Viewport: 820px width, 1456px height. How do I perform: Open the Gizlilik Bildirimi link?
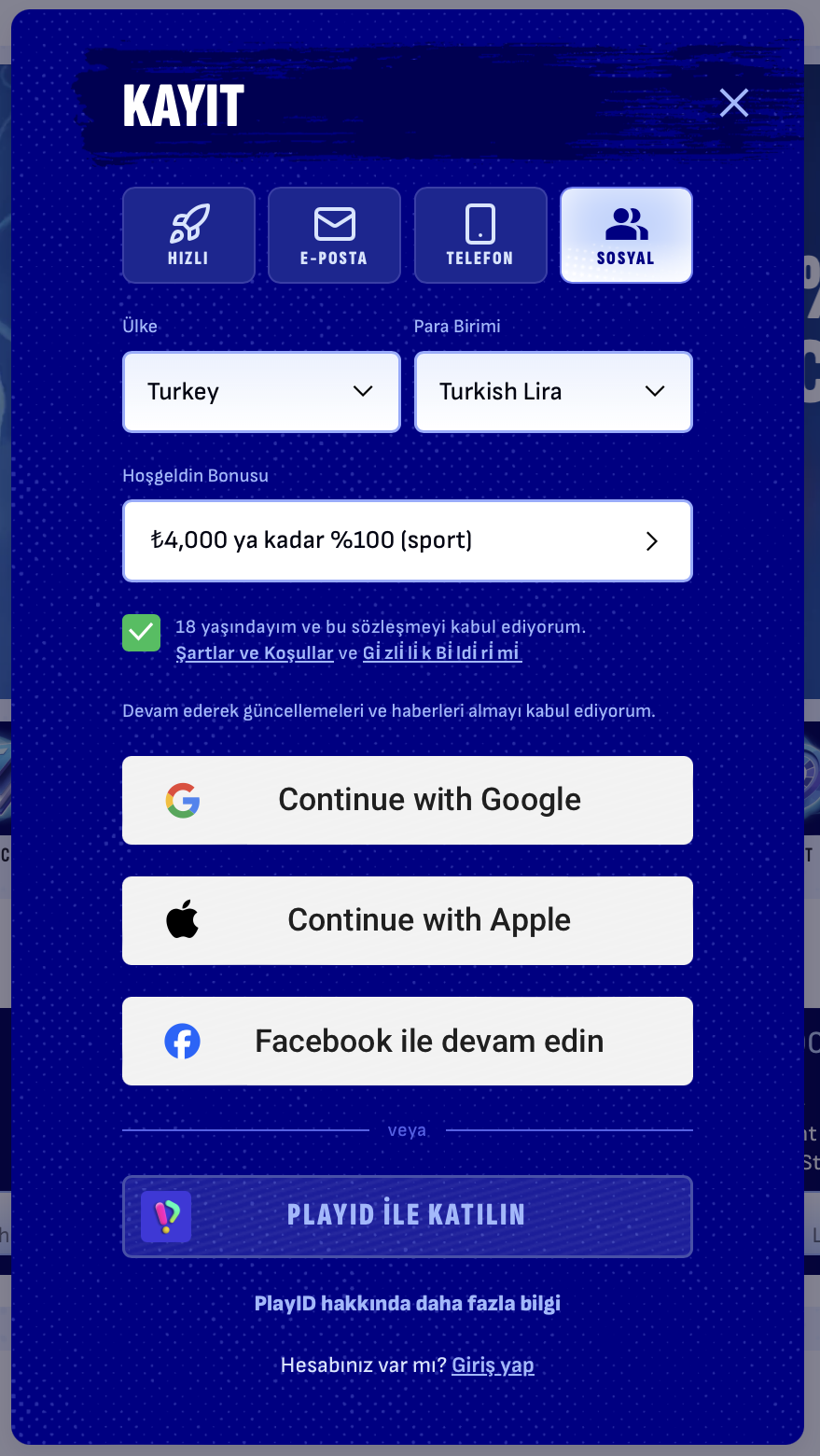[441, 653]
